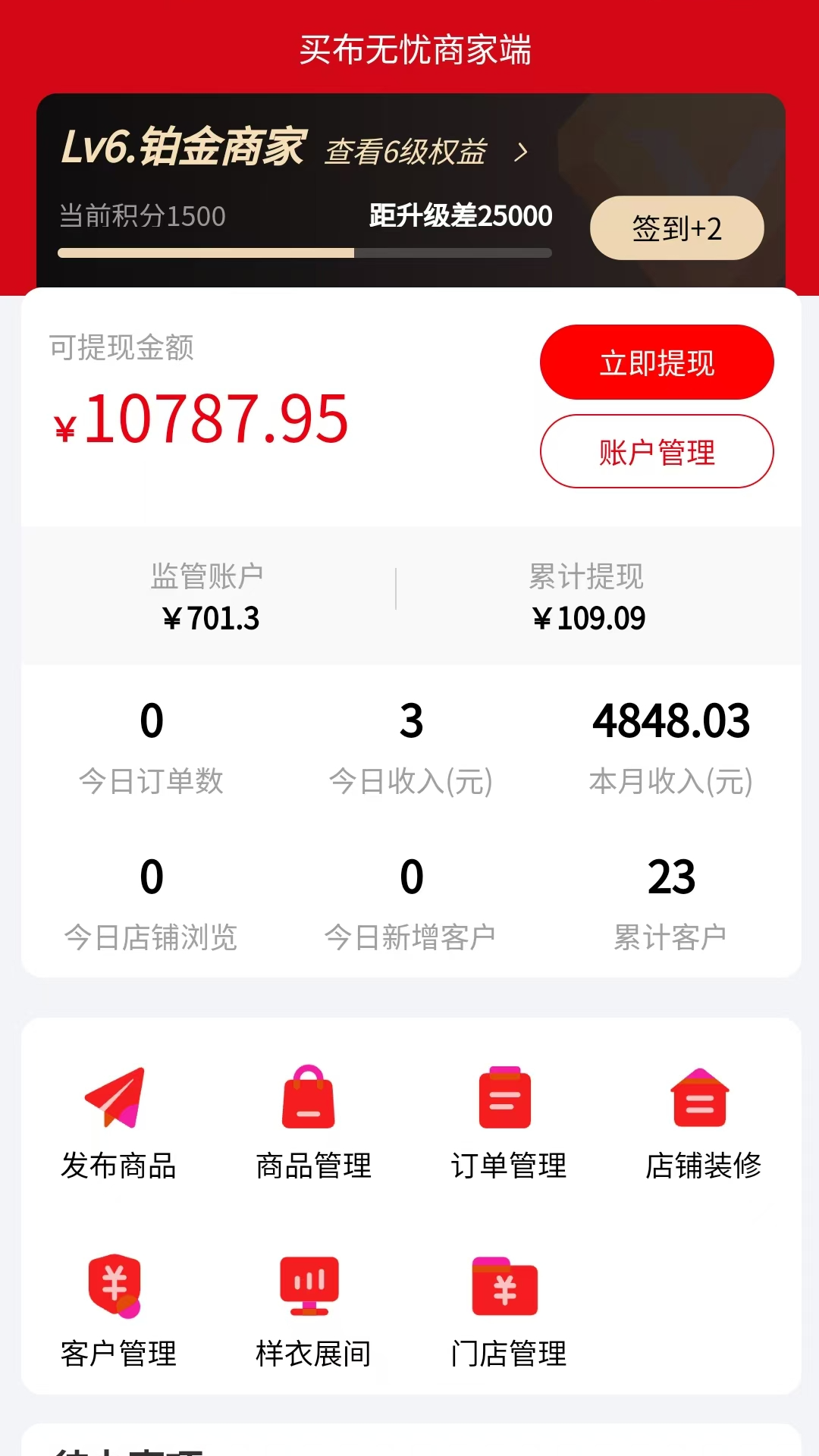
Task: Tap 立即提现 to withdraw funds
Action: pos(657,362)
